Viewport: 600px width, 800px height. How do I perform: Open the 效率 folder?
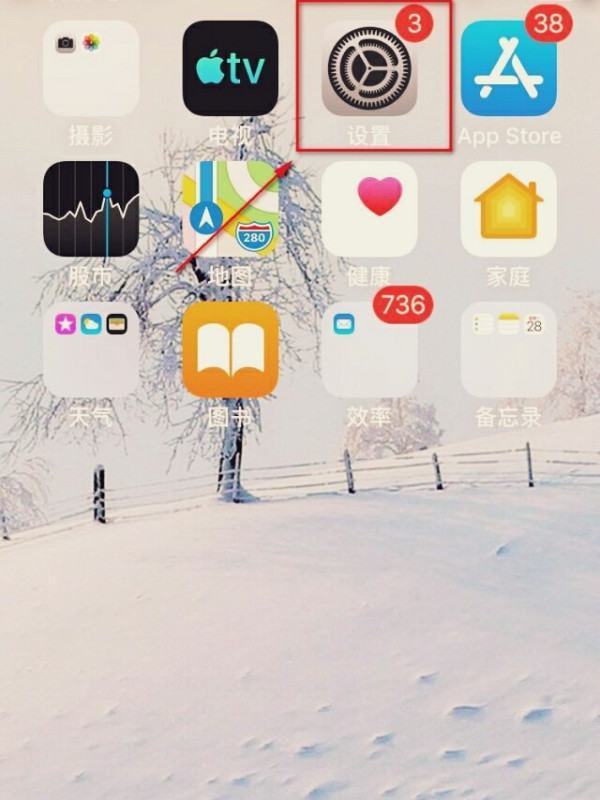click(x=370, y=350)
